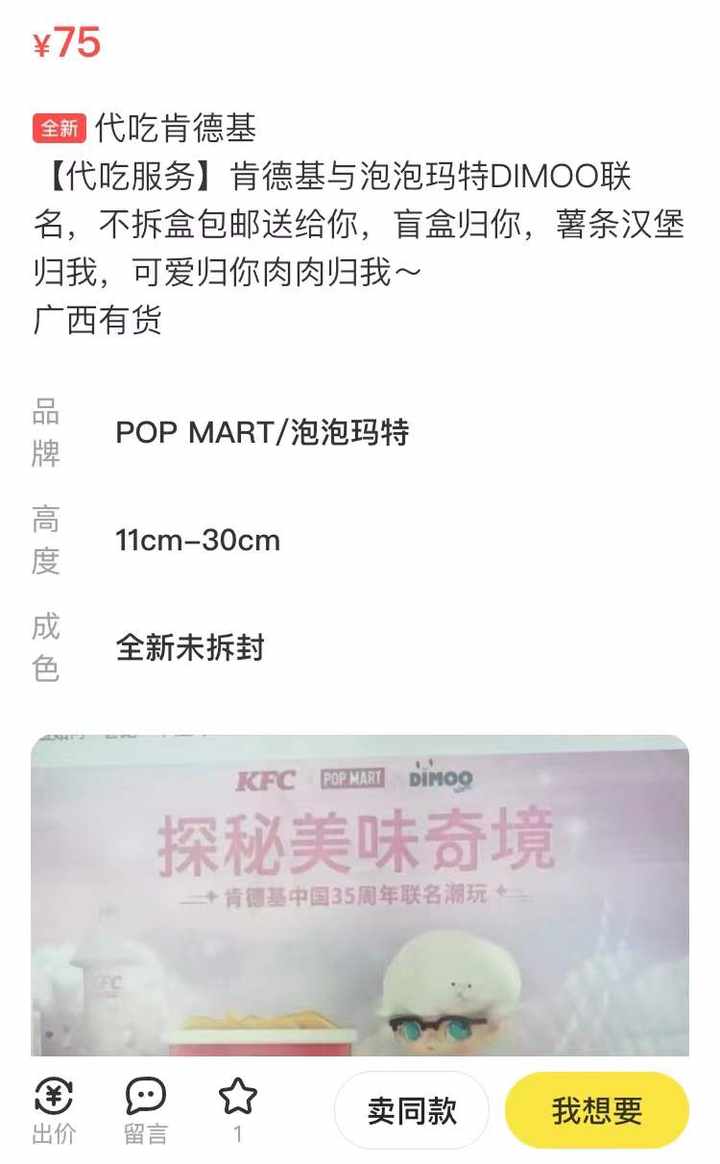This screenshot has height=1164, width=720.
Task: Open the 留言 comment icon
Action: click(x=146, y=1106)
